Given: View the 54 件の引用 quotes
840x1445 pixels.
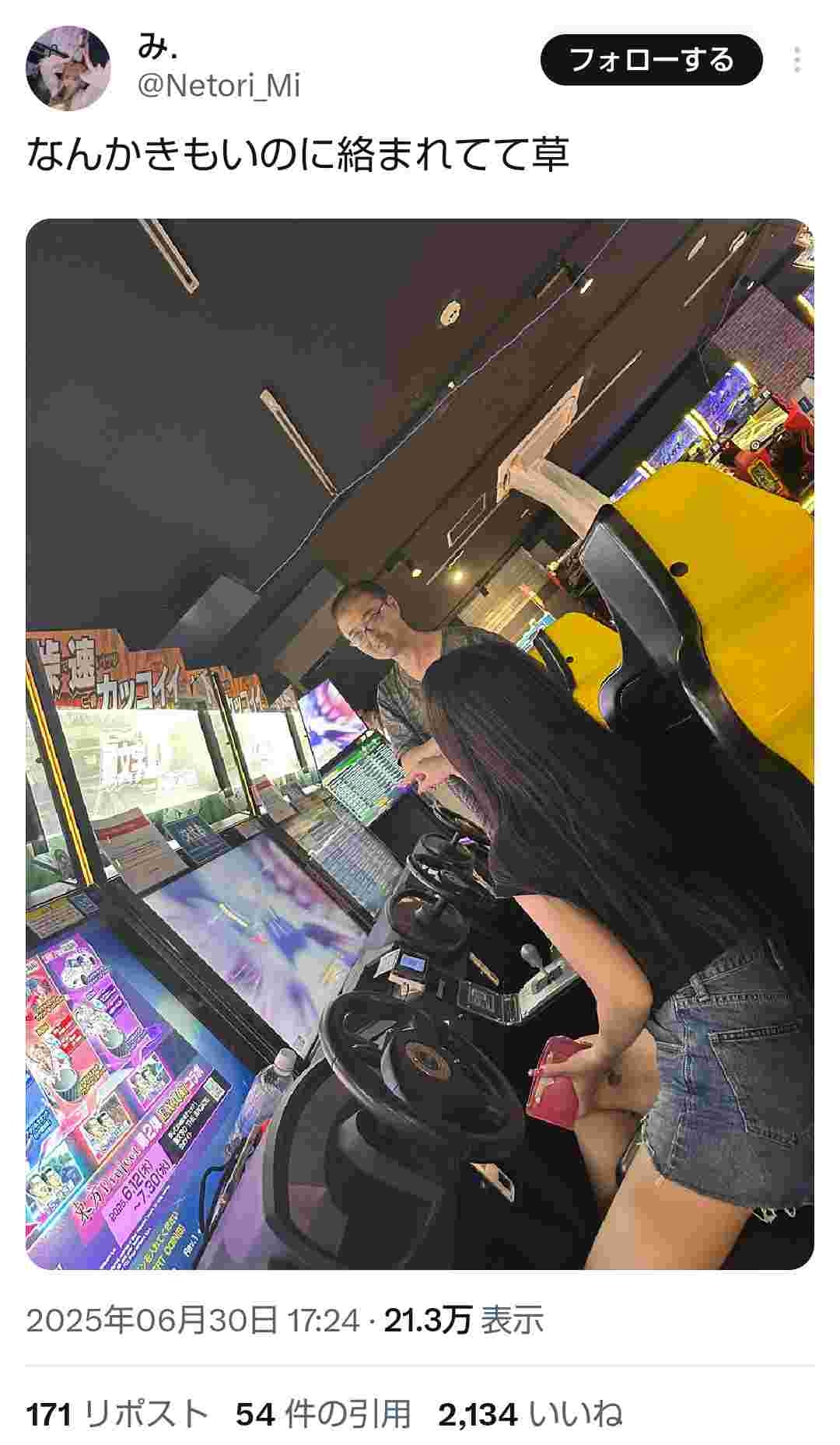Looking at the screenshot, I should [x=323, y=1413].
